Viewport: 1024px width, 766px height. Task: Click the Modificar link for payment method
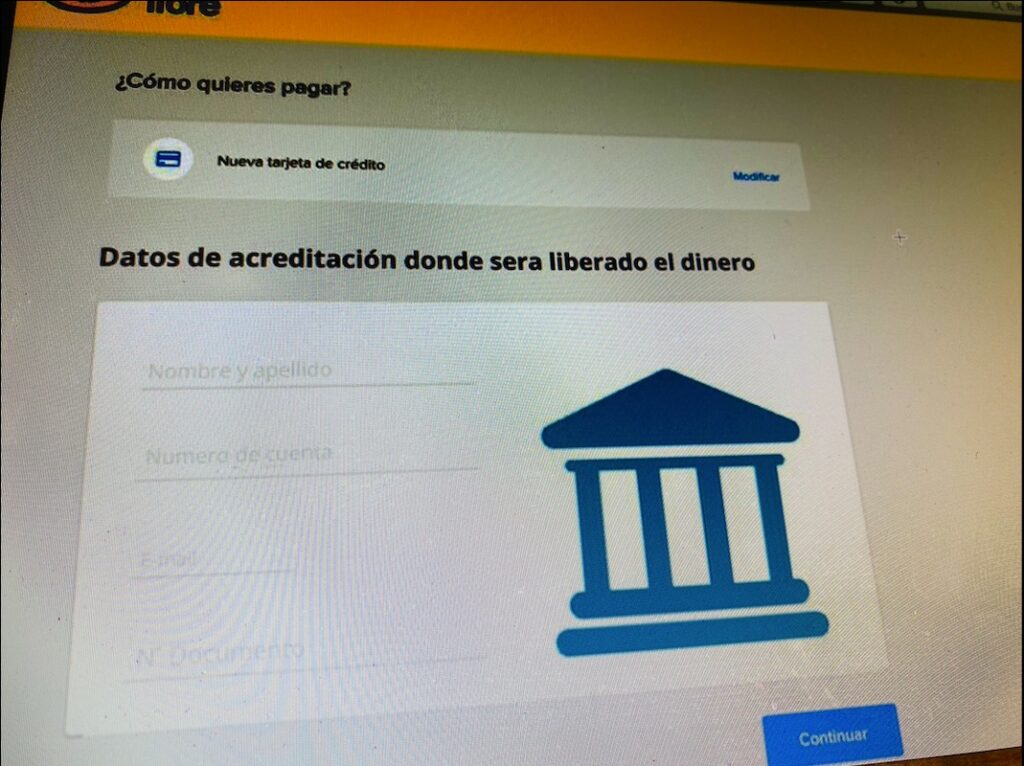coord(756,176)
